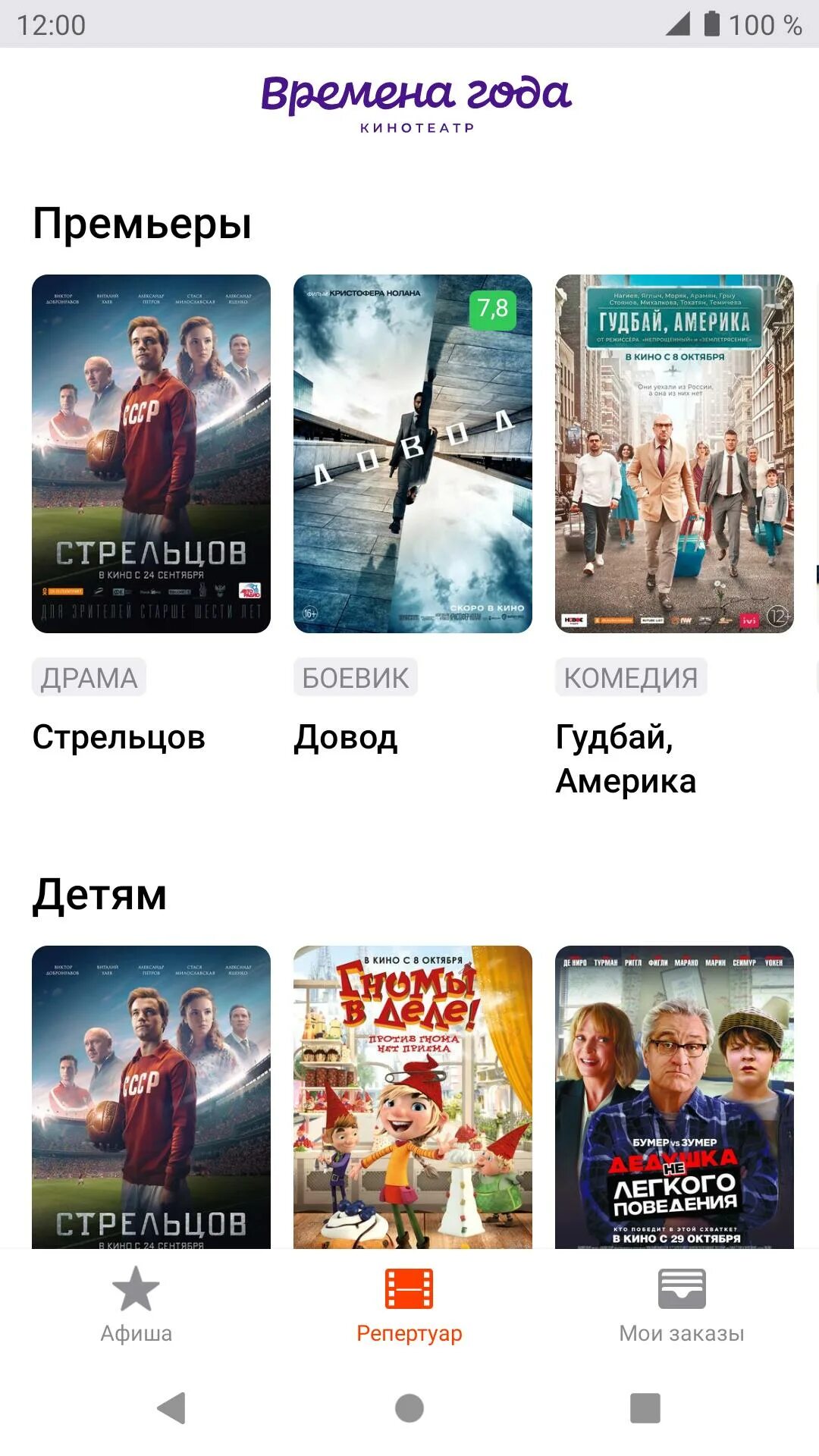Image resolution: width=819 pixels, height=1456 pixels.
Task: Tap the system home button
Action: 409,1408
